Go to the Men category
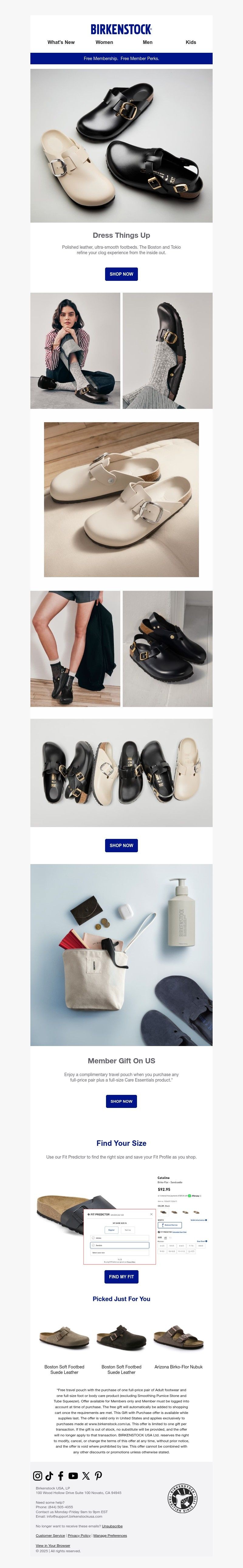243x1568 pixels. [147, 42]
